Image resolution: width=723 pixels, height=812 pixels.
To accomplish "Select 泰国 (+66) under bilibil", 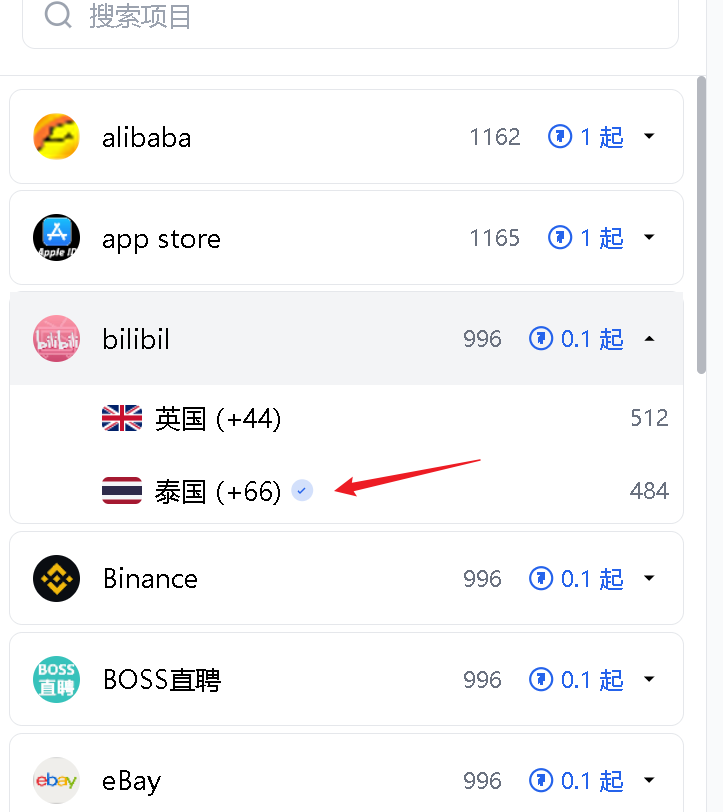I will coord(218,491).
